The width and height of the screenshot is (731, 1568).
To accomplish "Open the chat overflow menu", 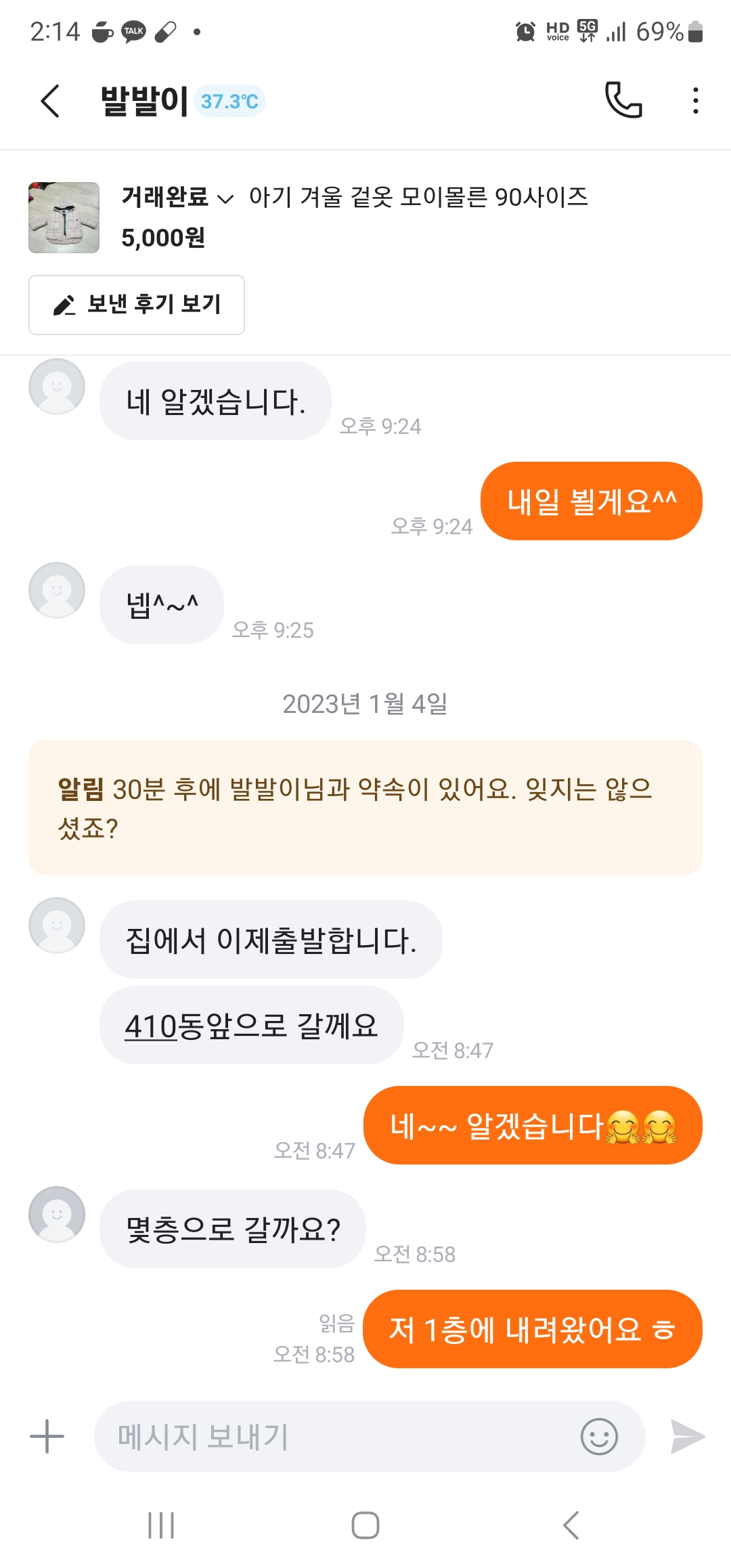I will tap(695, 101).
